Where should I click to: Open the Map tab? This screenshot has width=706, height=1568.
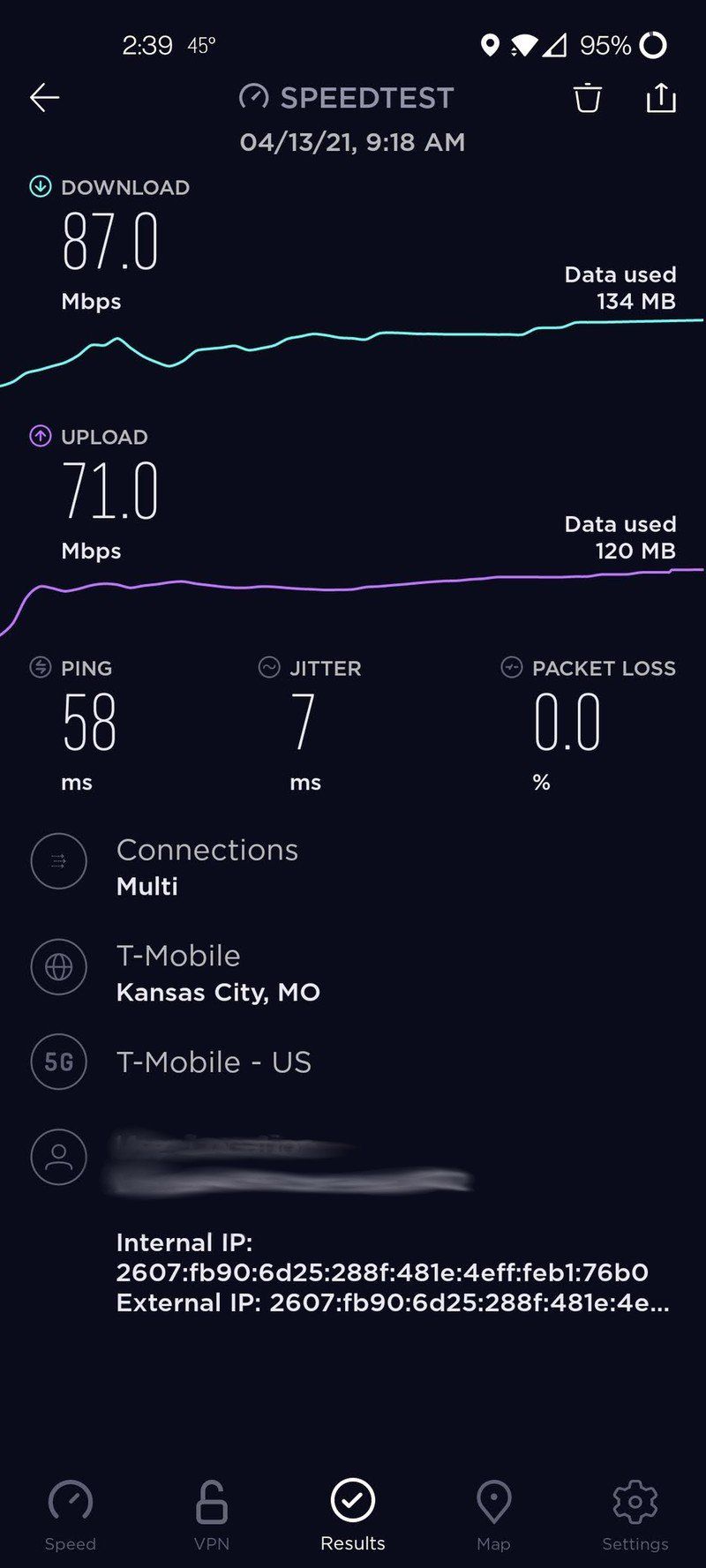coord(492,1511)
